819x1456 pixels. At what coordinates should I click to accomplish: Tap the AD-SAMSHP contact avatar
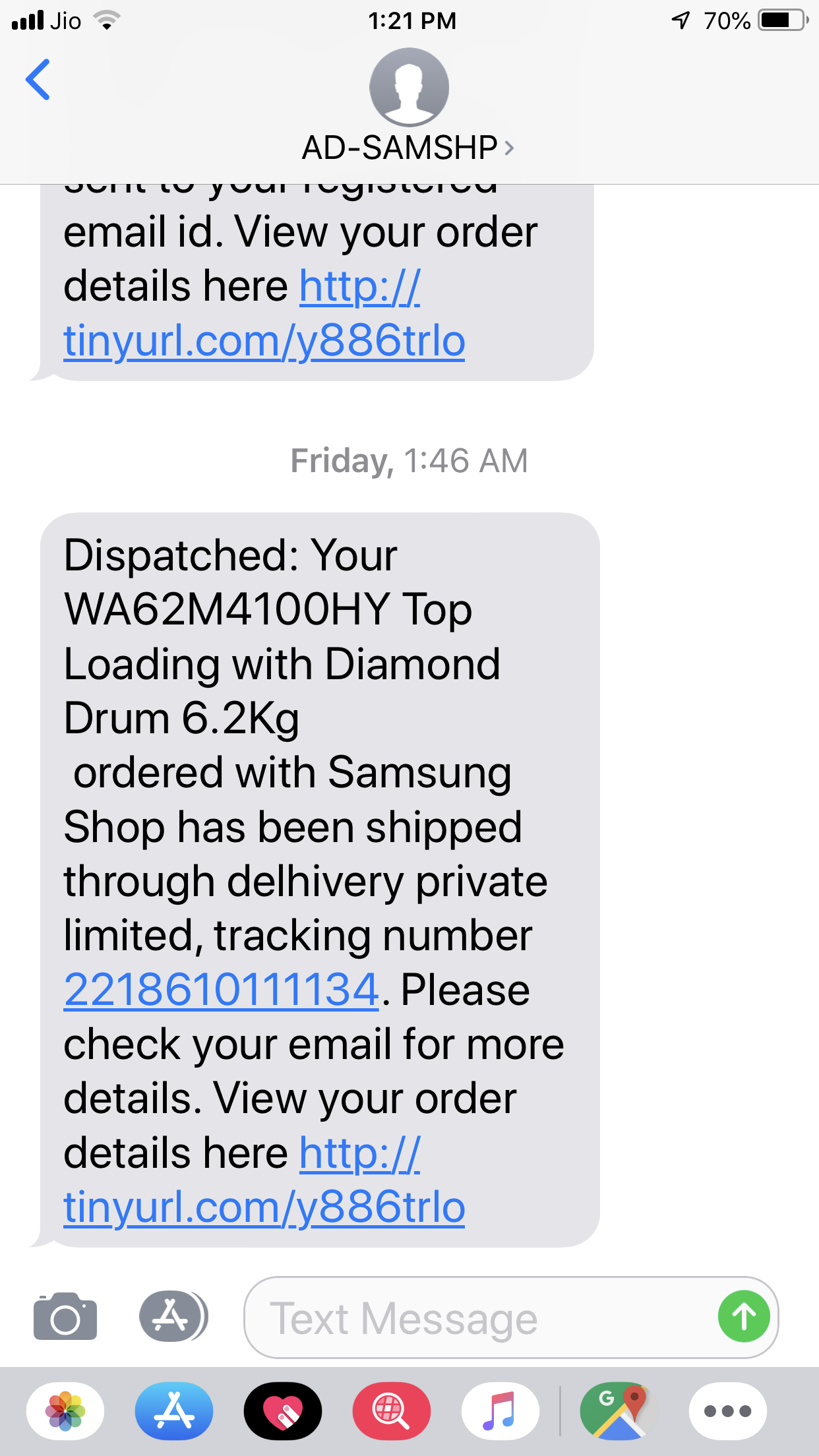pyautogui.click(x=409, y=86)
